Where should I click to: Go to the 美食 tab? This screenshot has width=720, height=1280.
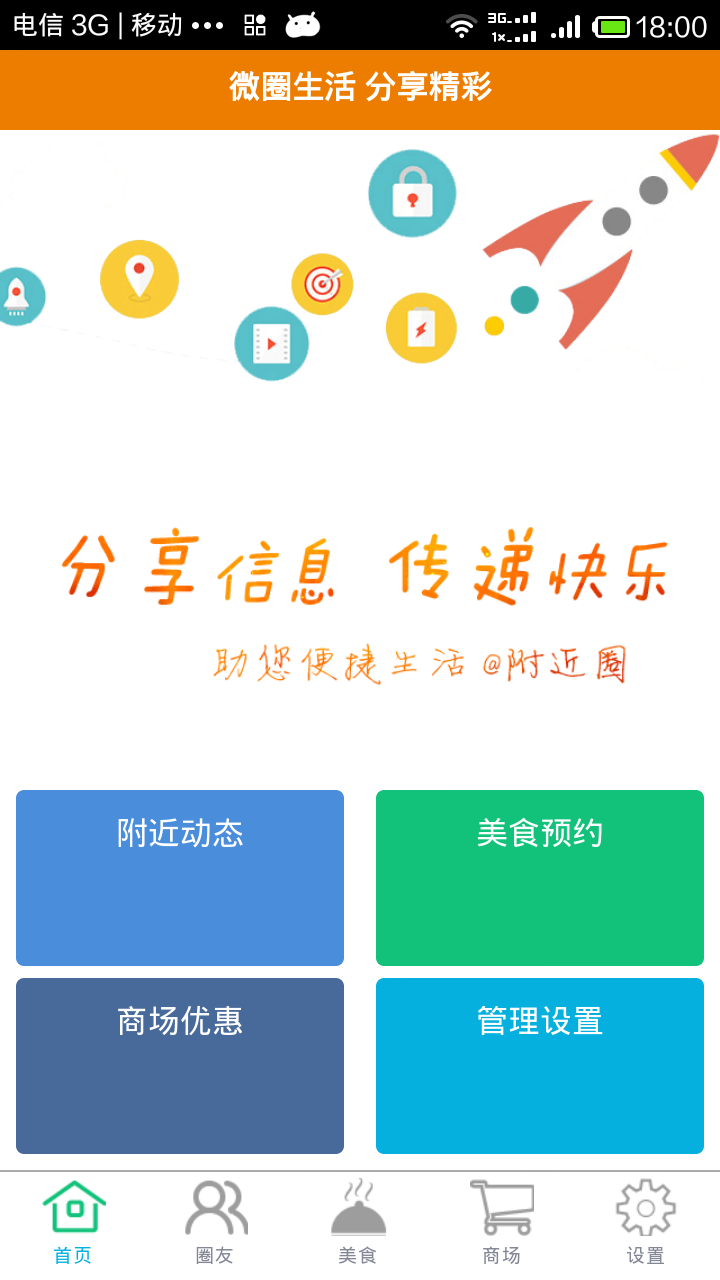coord(358,1223)
